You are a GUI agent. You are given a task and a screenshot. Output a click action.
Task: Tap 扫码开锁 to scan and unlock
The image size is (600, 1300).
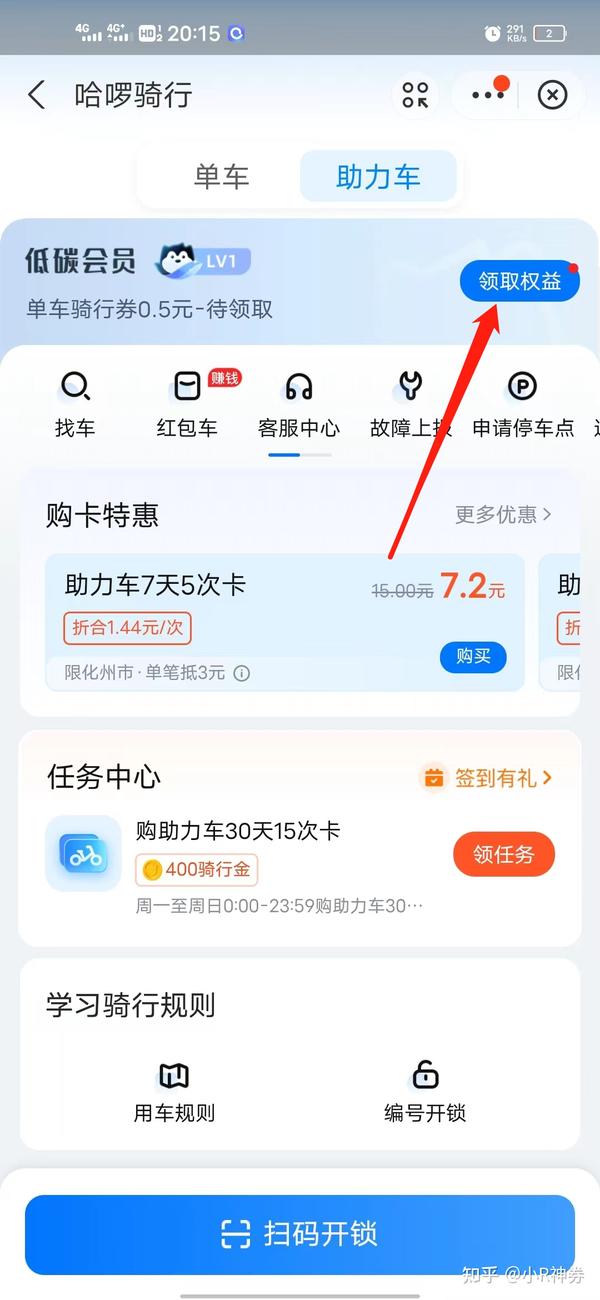tap(300, 1235)
